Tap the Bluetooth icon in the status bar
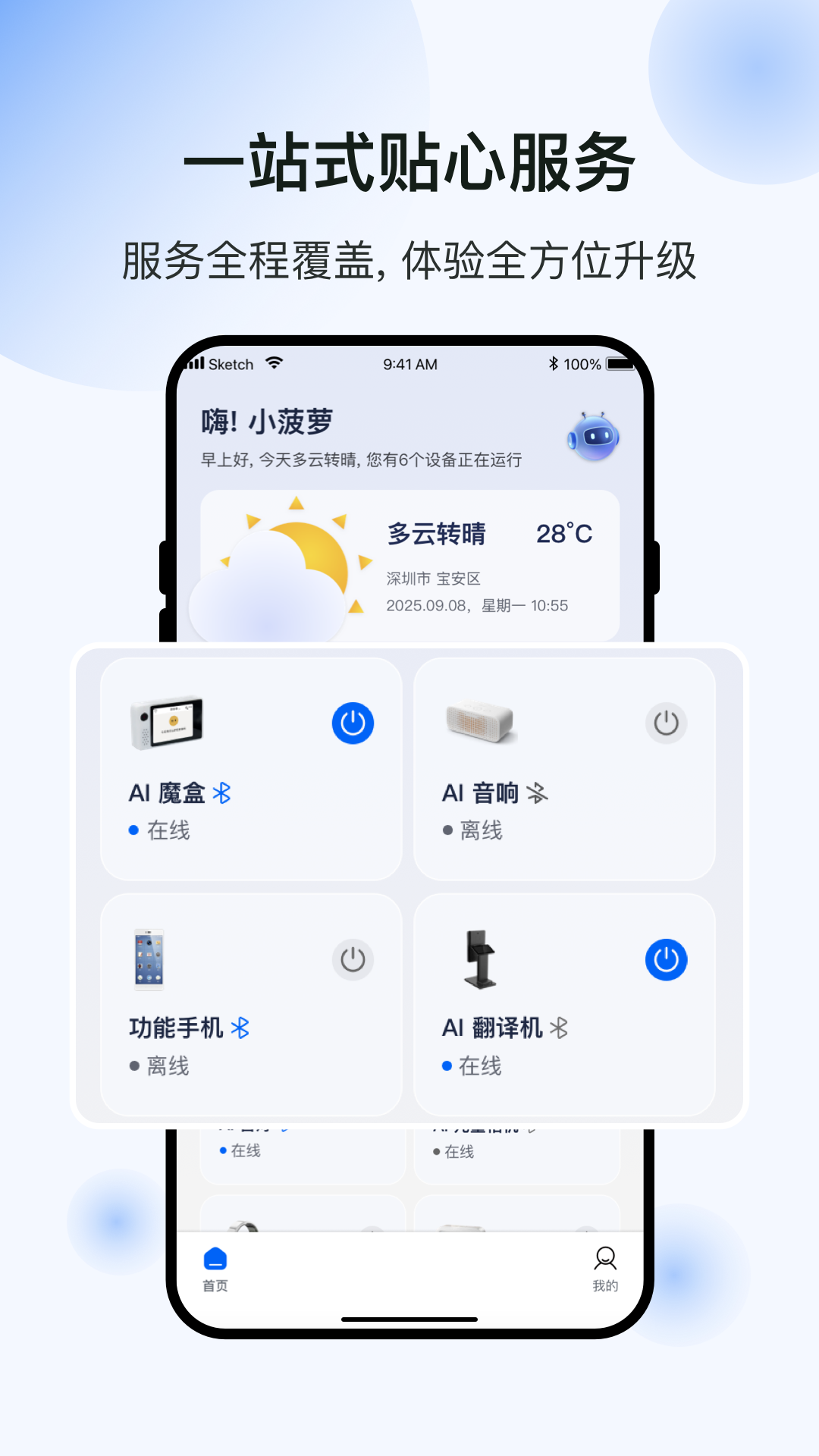819x1456 pixels. point(553,364)
